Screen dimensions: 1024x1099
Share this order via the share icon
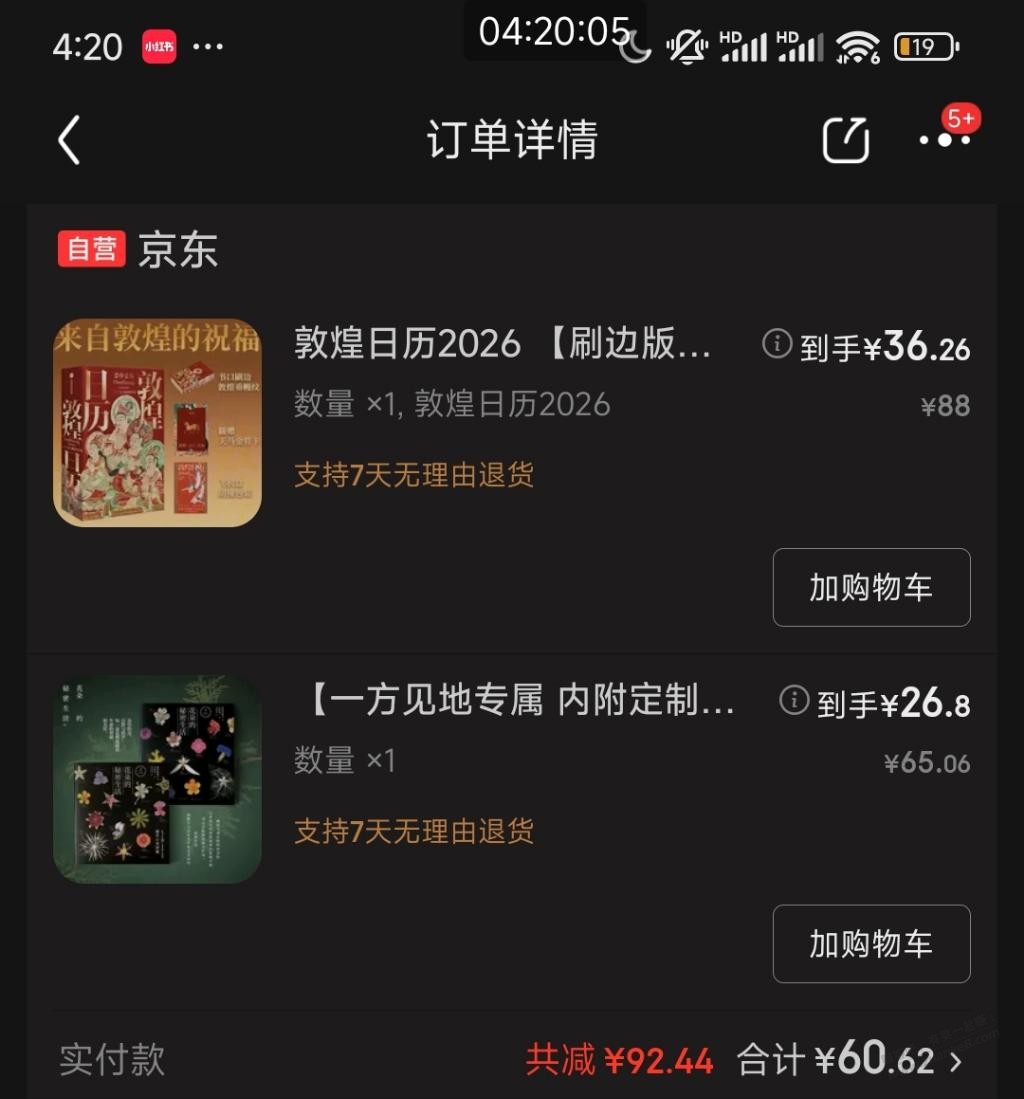pyautogui.click(x=845, y=140)
